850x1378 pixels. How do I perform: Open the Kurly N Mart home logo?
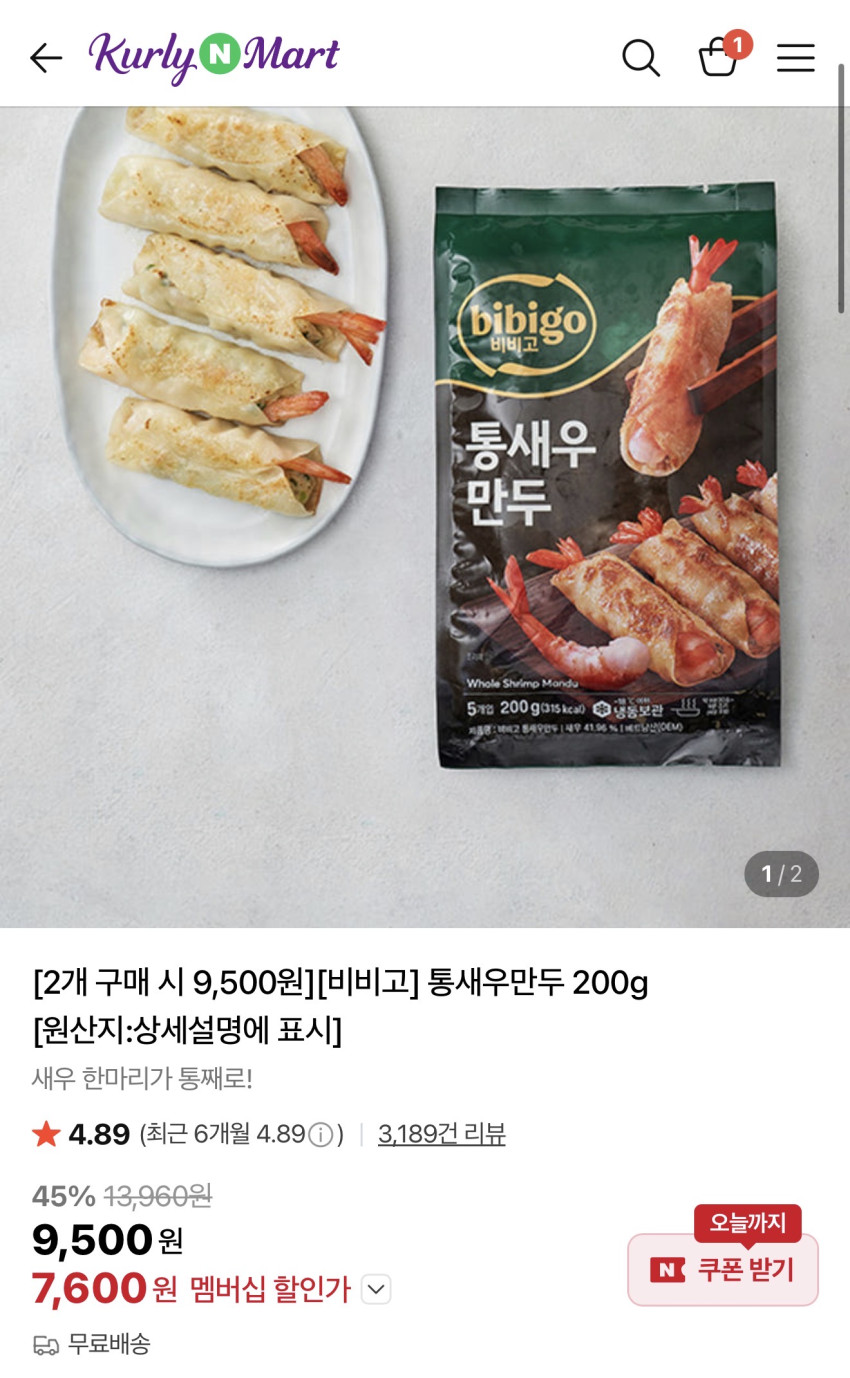[x=214, y=56]
